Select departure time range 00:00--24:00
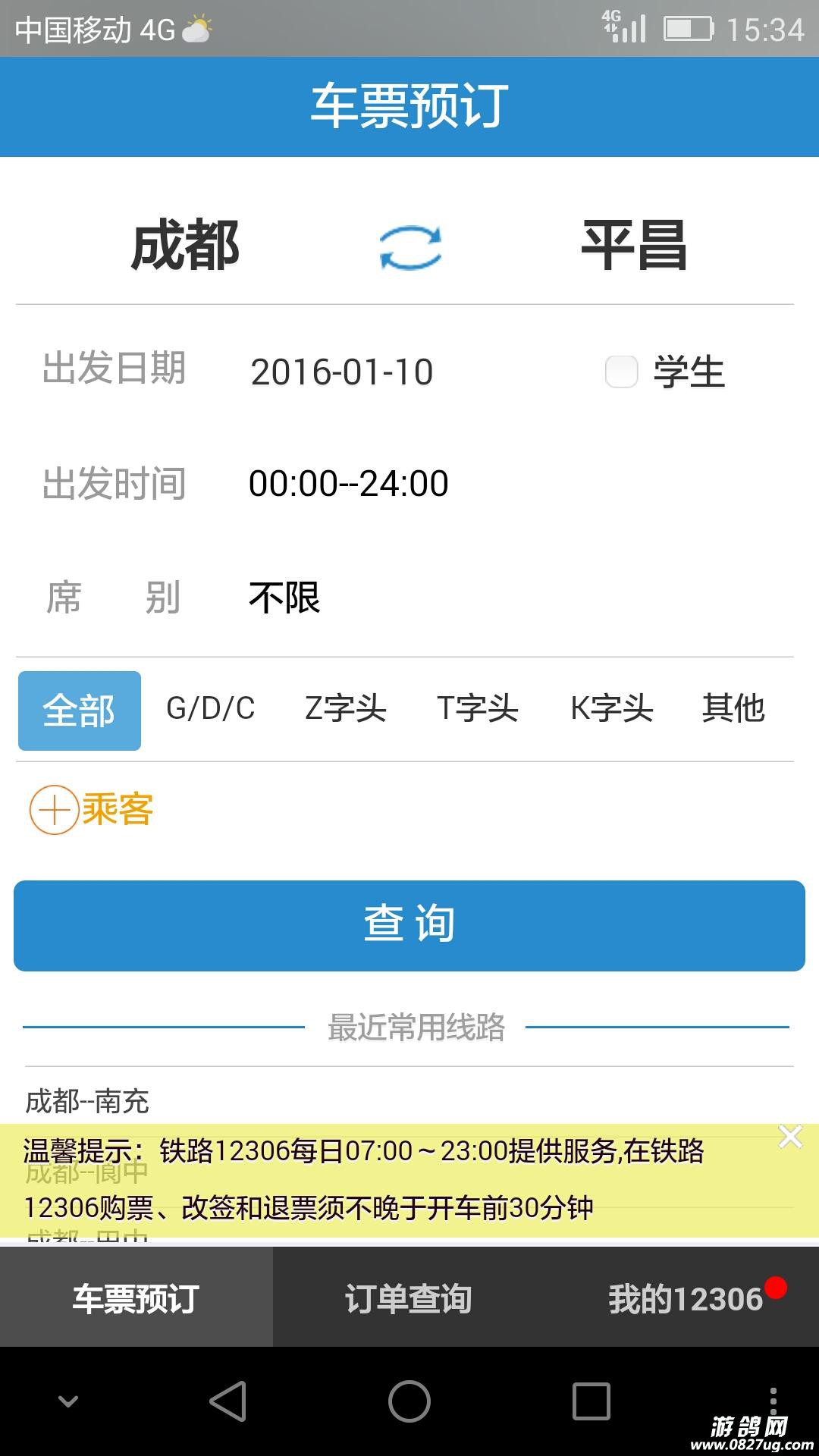The height and width of the screenshot is (1456, 819). click(x=348, y=484)
